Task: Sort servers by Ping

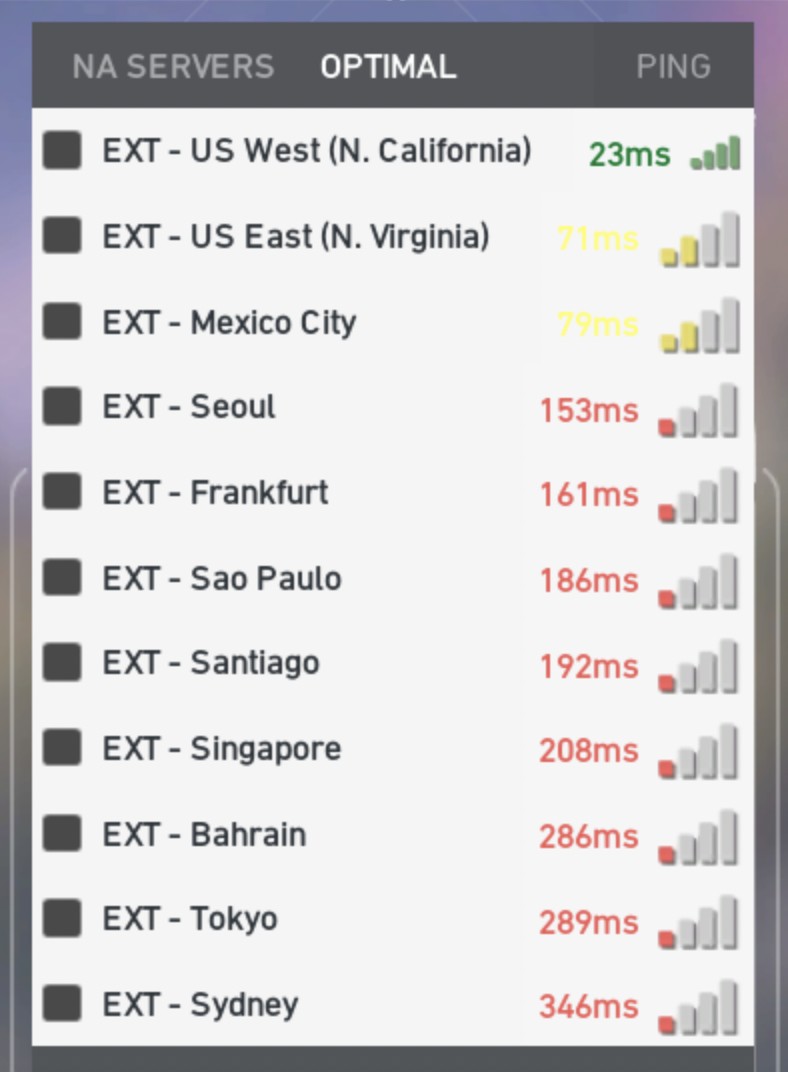Action: pyautogui.click(x=673, y=67)
